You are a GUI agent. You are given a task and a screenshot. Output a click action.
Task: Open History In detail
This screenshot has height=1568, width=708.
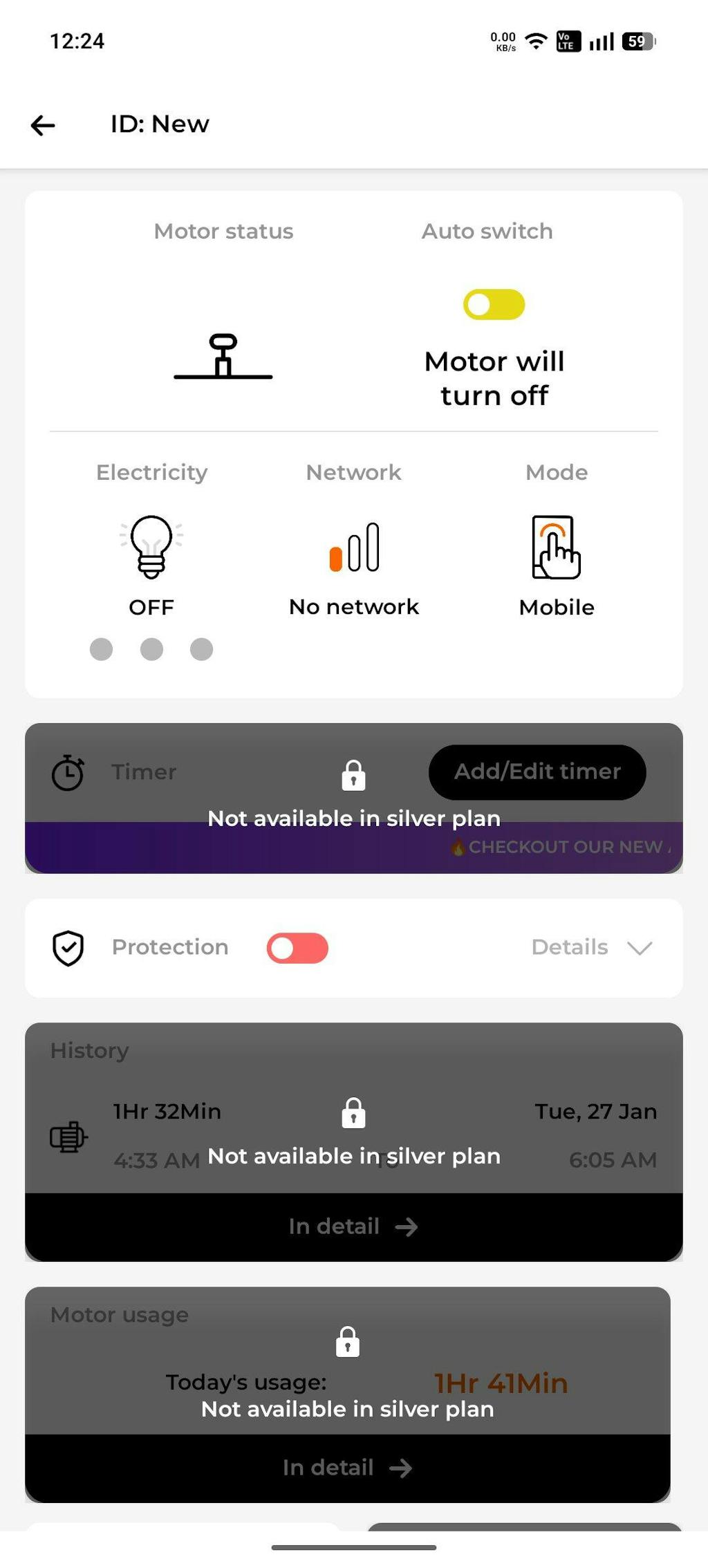(353, 1226)
